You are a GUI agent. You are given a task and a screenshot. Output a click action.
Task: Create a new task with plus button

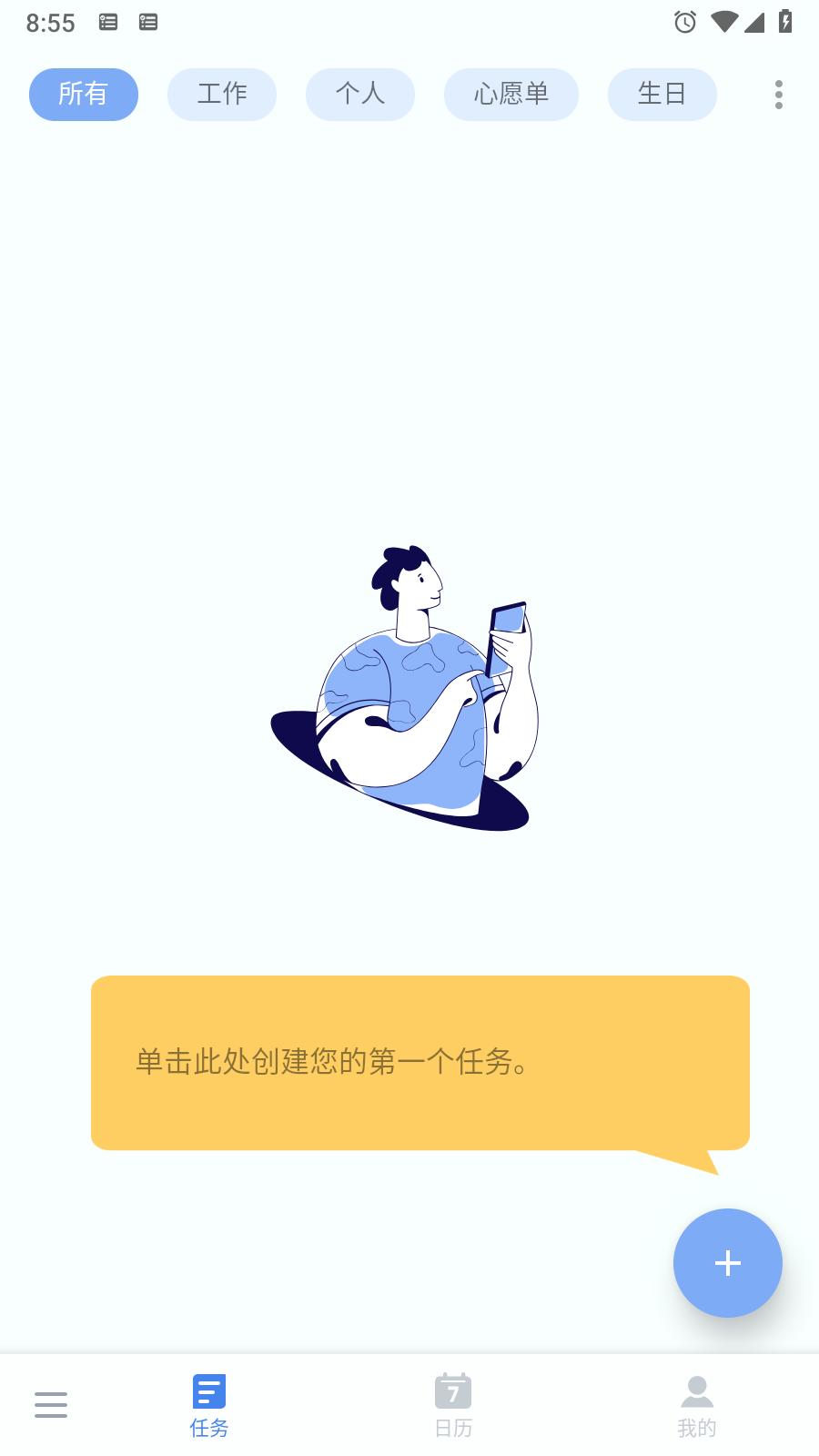727,1262
